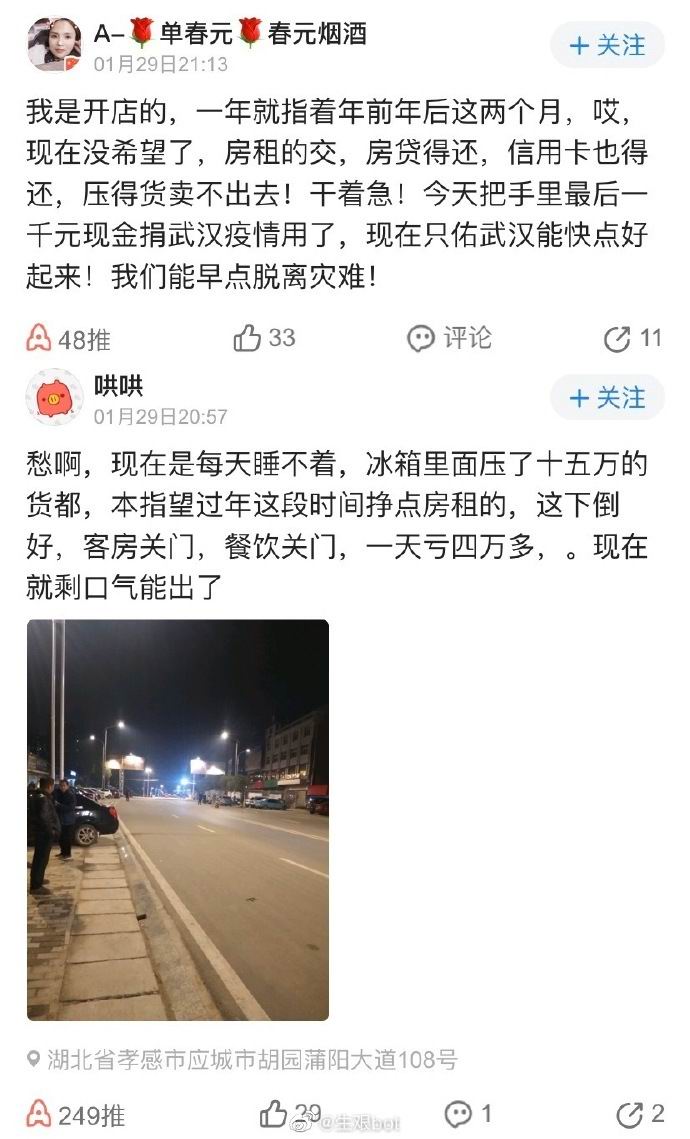
Task: Like 单春元's post with 33 likes
Action: click(x=264, y=338)
